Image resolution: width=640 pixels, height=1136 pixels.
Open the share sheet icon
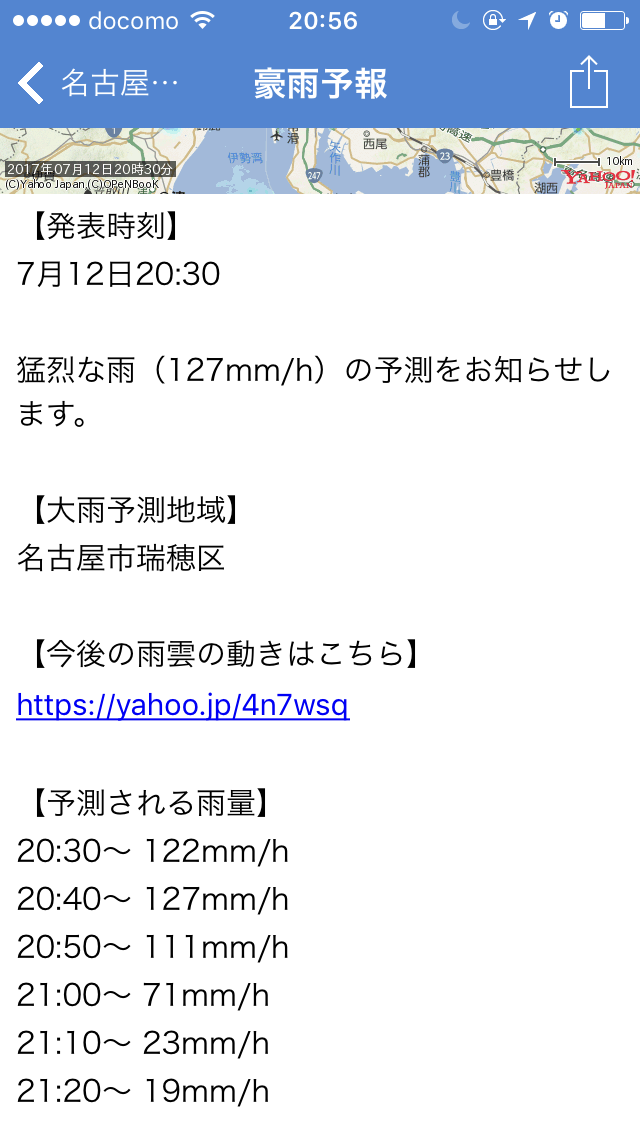[589, 81]
